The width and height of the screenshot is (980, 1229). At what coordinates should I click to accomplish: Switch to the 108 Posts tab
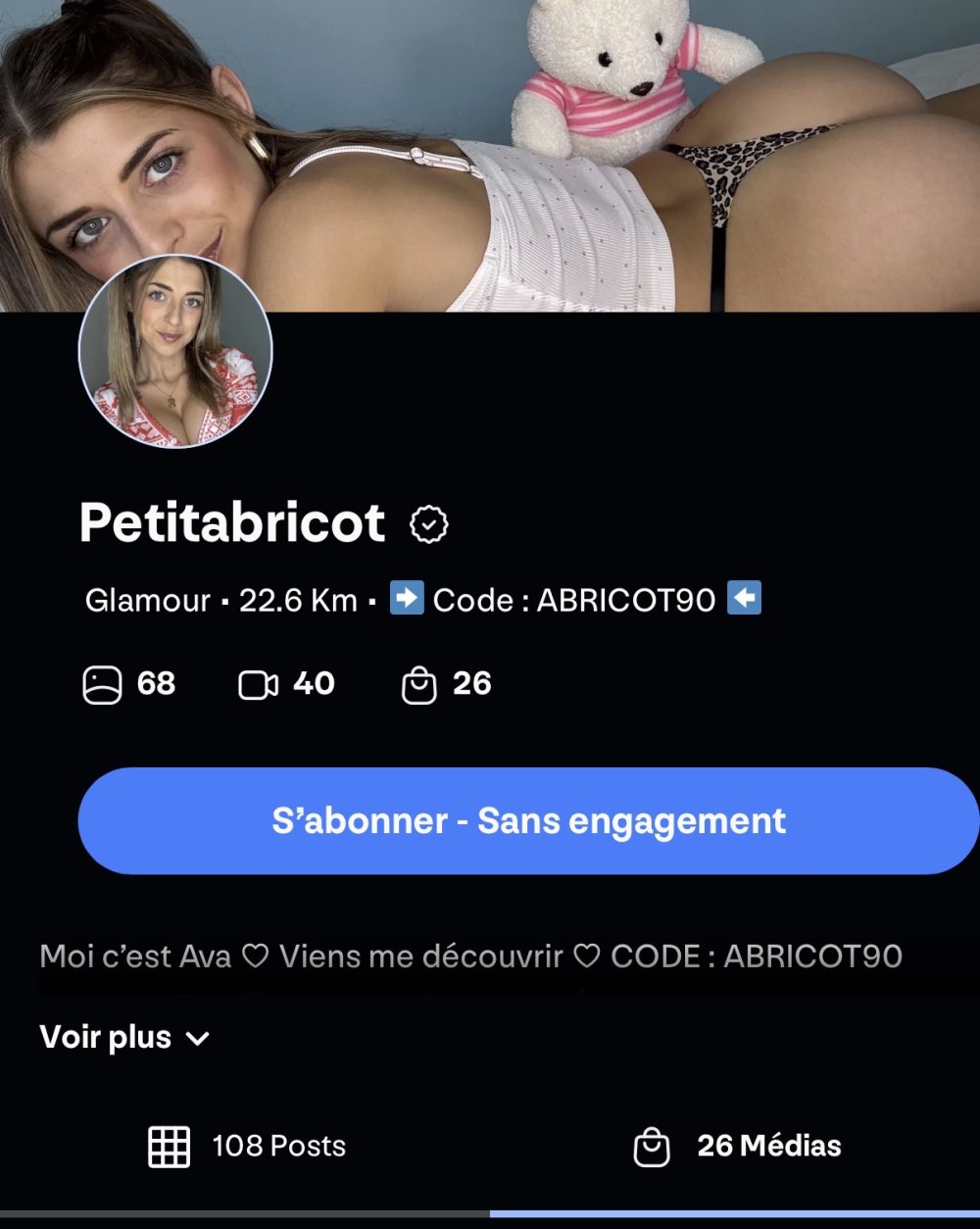247,1146
